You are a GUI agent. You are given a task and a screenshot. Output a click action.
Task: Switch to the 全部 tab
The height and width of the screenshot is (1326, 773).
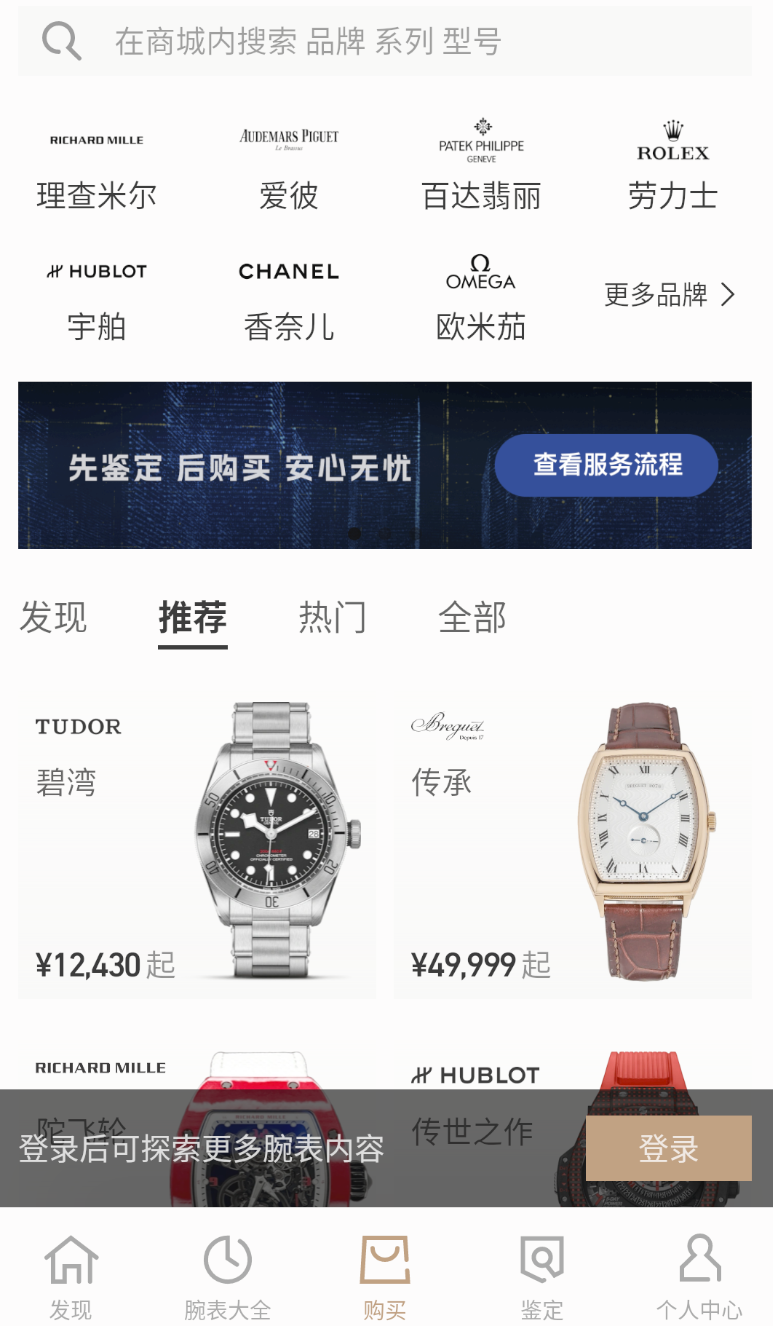coord(473,617)
